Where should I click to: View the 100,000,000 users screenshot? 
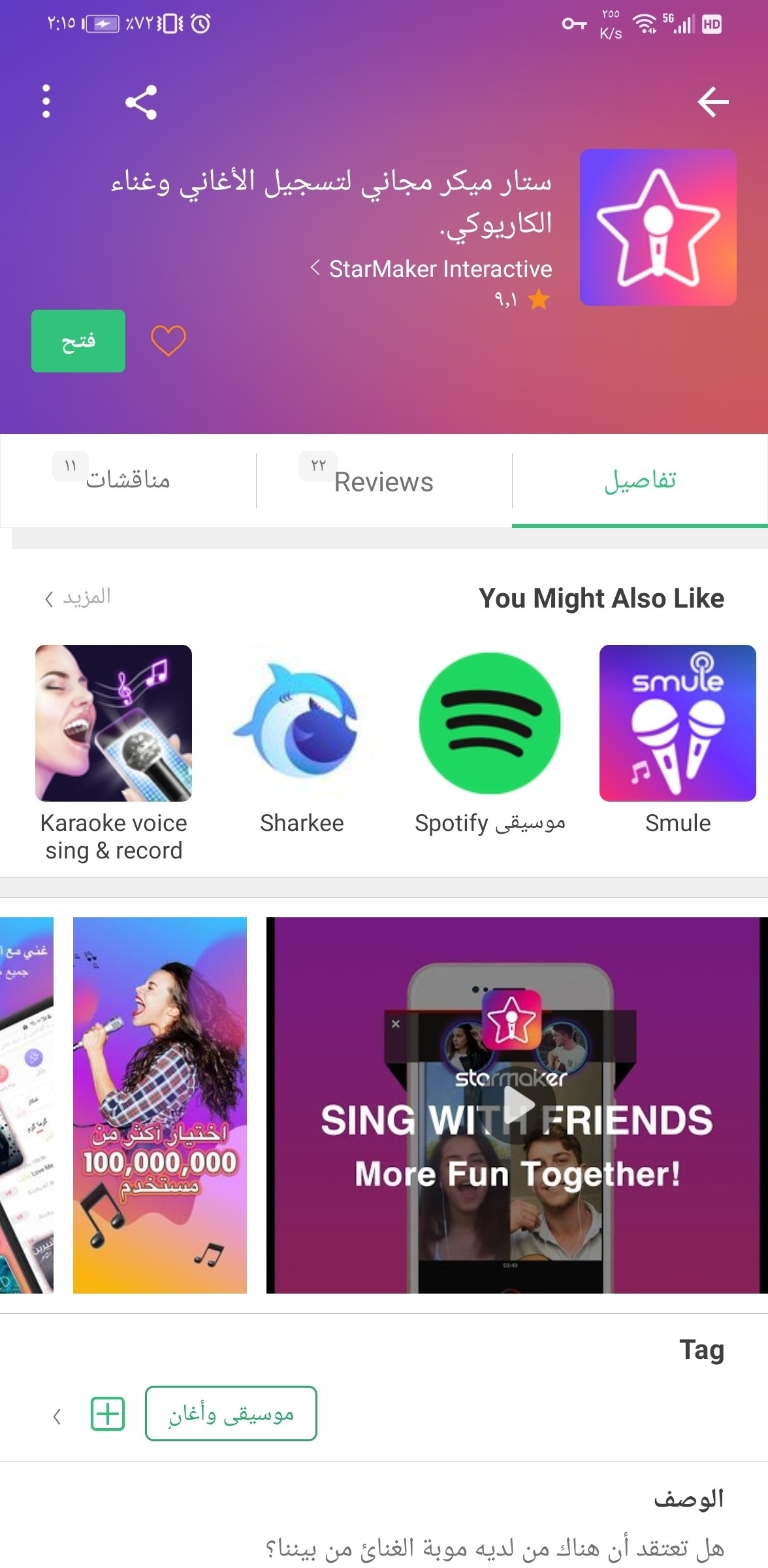click(160, 1105)
